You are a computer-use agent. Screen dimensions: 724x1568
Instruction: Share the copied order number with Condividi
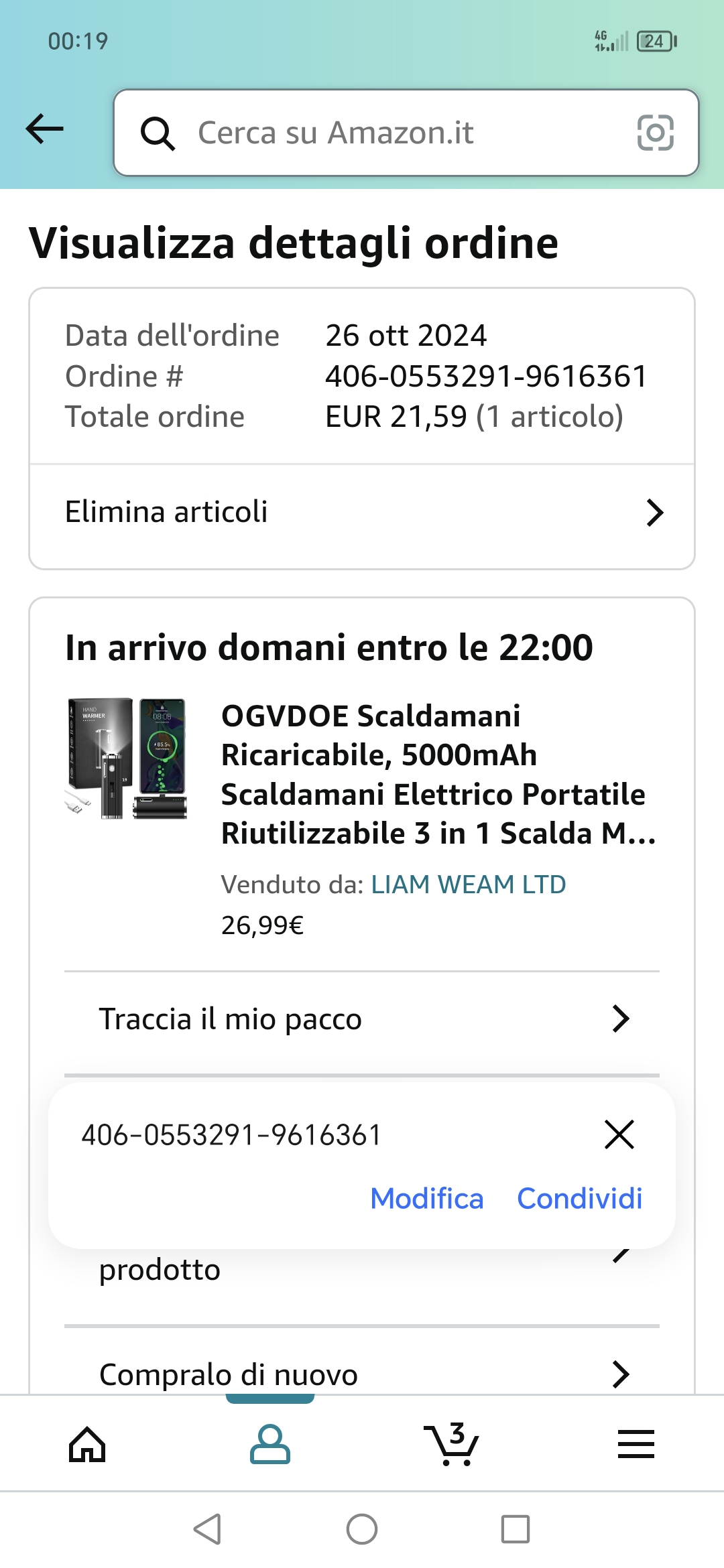pos(579,1199)
